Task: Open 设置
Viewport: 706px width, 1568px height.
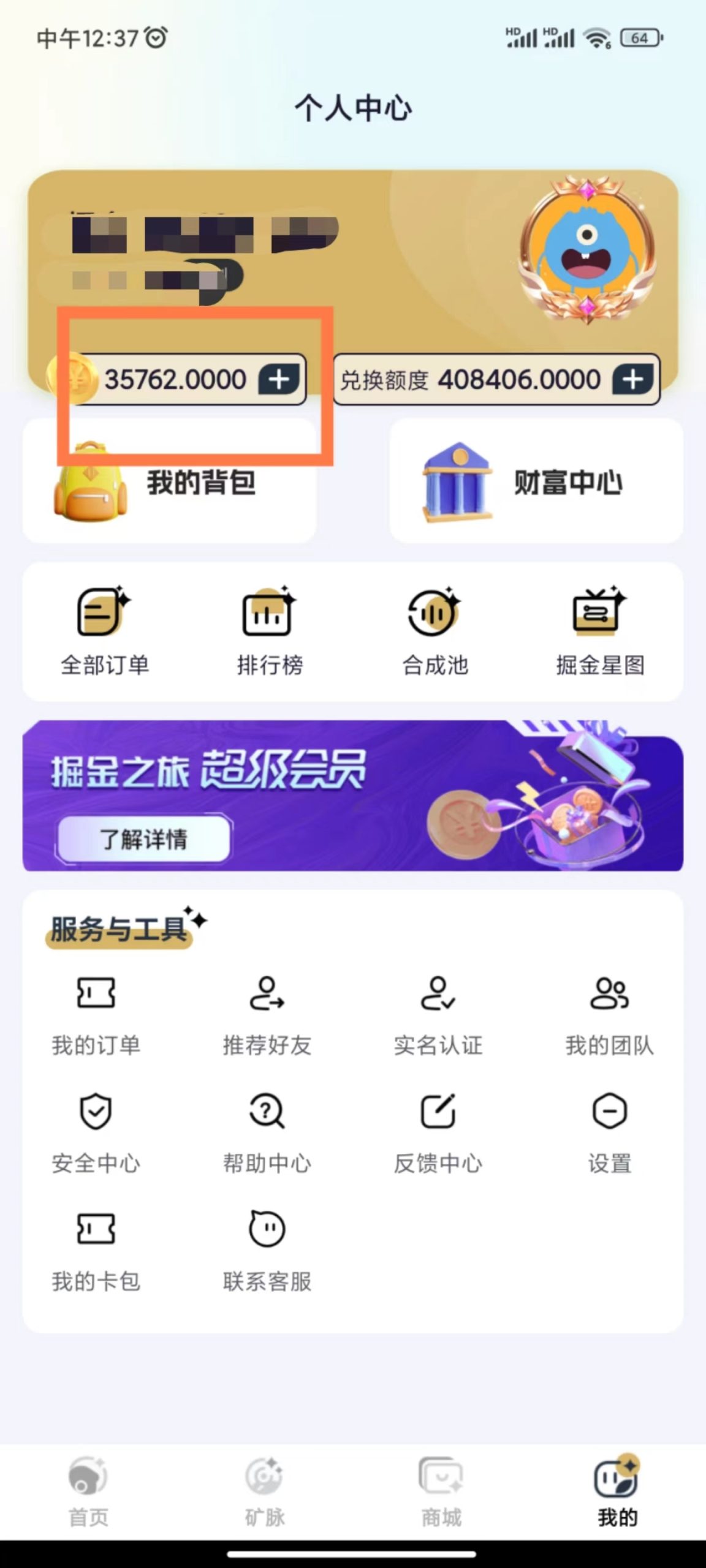Action: point(609,1133)
